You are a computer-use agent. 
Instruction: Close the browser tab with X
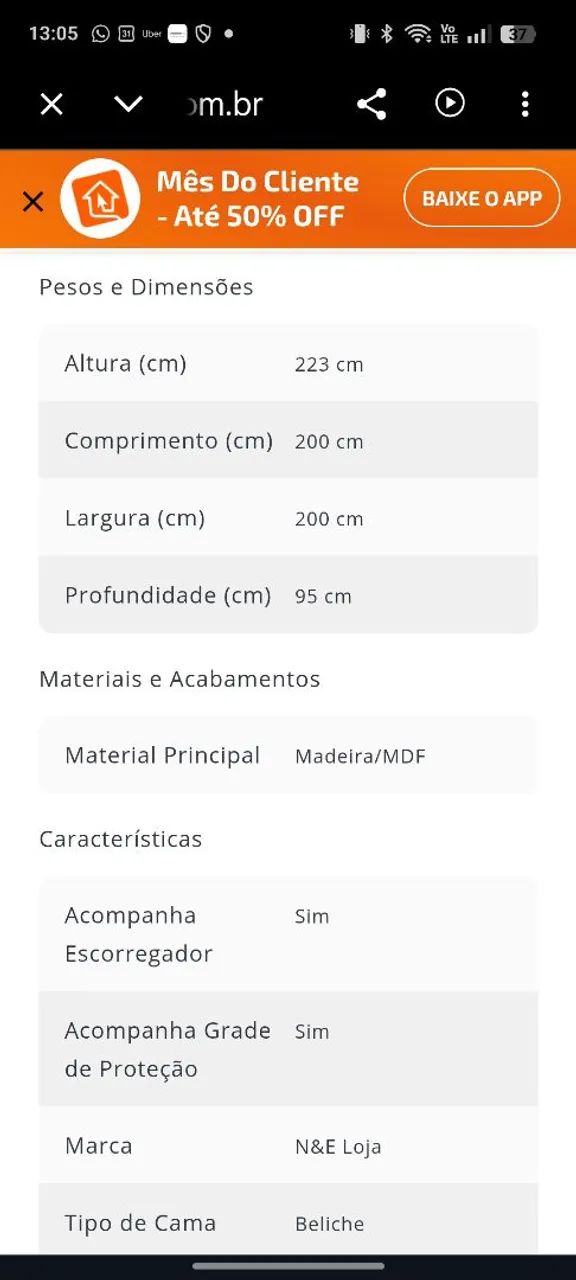tap(51, 104)
